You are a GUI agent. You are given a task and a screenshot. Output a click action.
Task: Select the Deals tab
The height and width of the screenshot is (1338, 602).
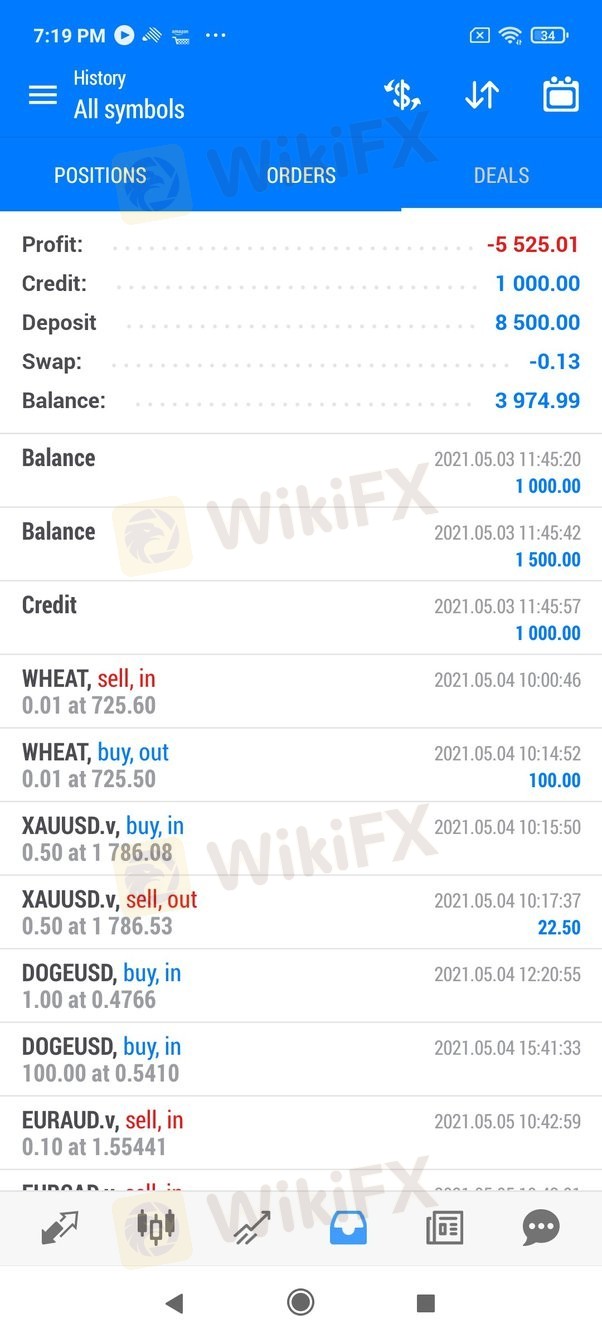click(501, 175)
